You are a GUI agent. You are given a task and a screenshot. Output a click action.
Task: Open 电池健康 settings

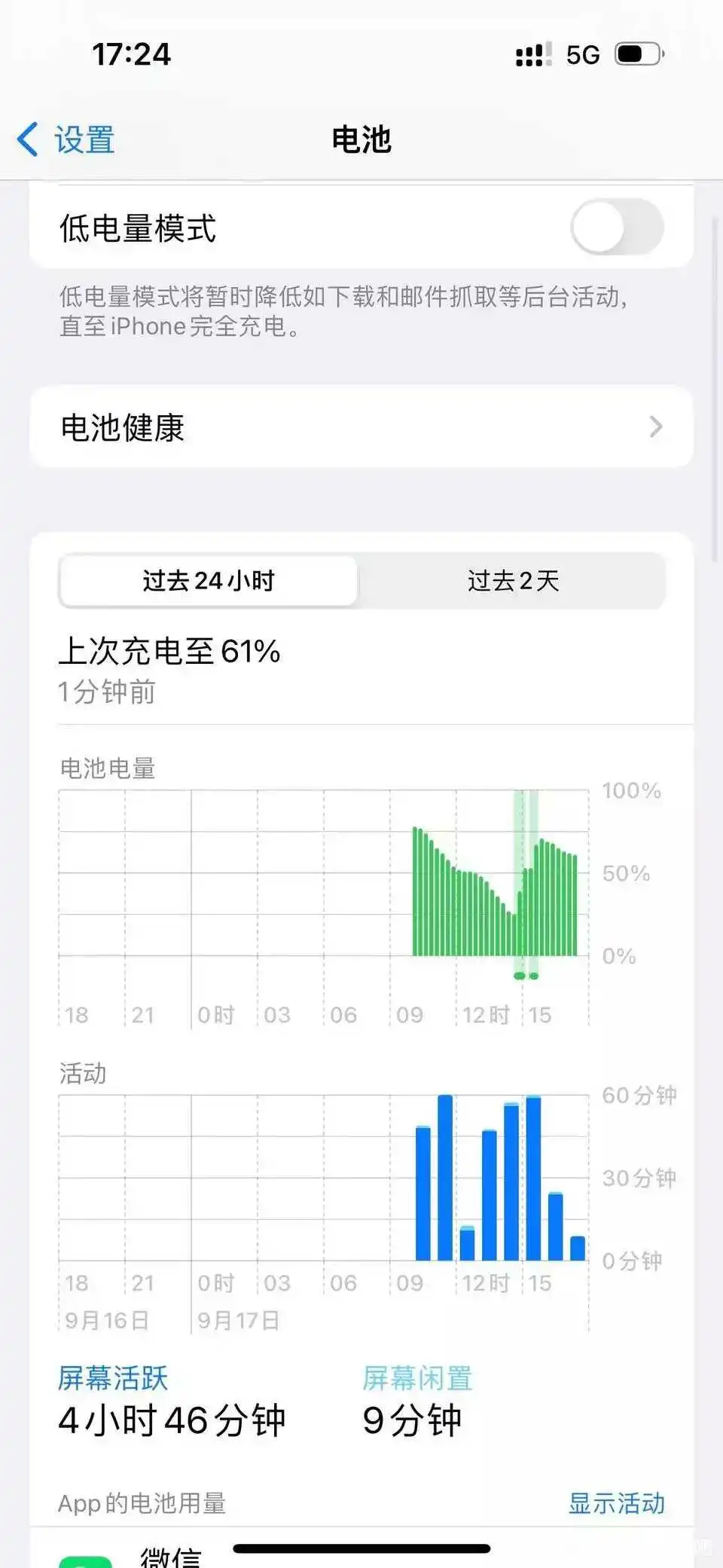(361, 427)
